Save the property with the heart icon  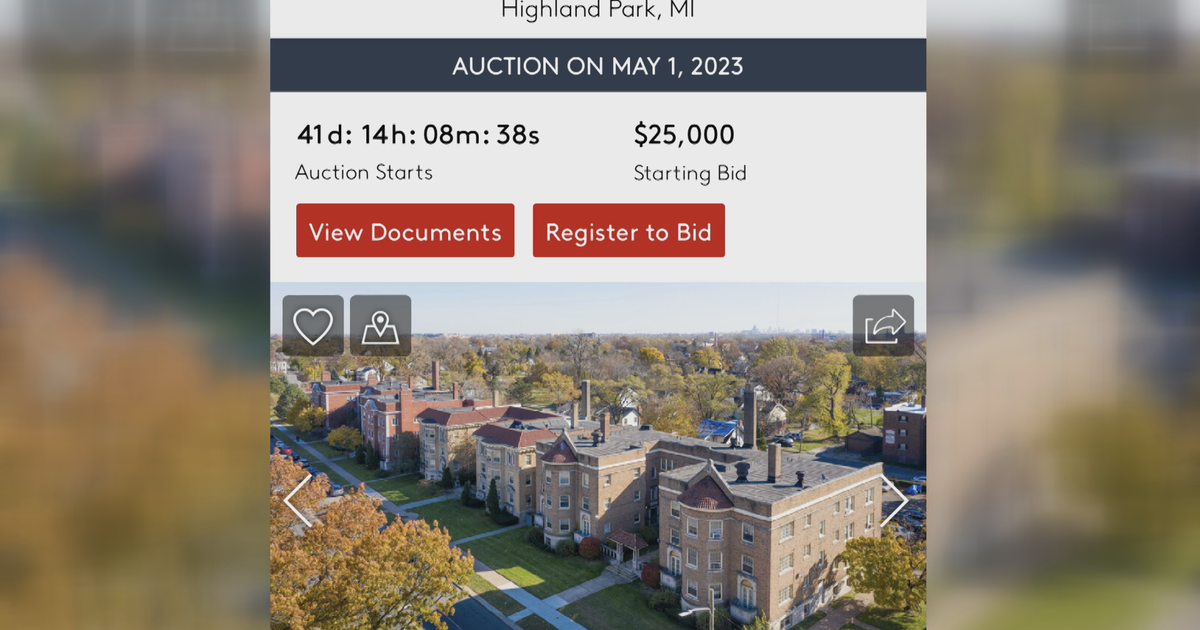point(313,326)
